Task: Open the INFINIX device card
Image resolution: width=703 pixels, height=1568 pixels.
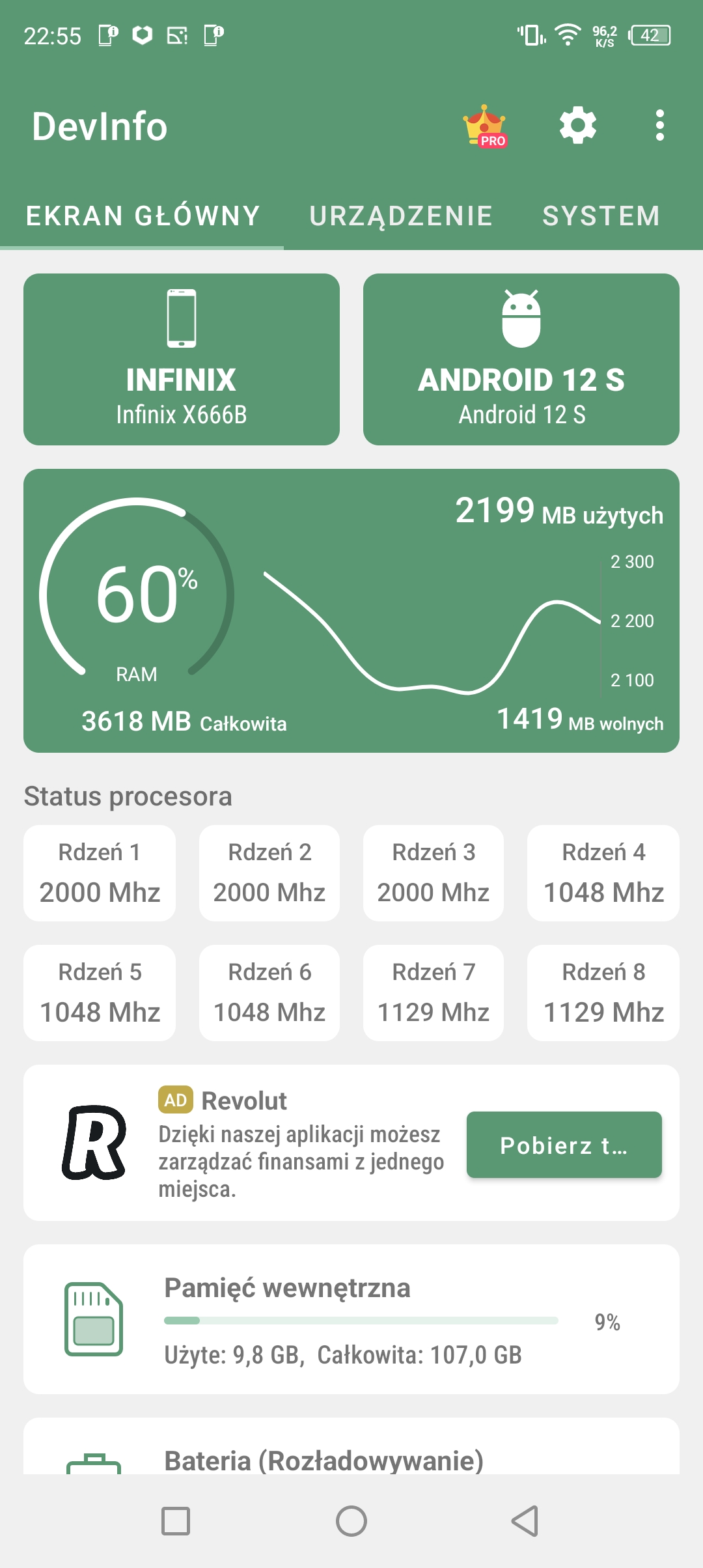Action: point(182,359)
